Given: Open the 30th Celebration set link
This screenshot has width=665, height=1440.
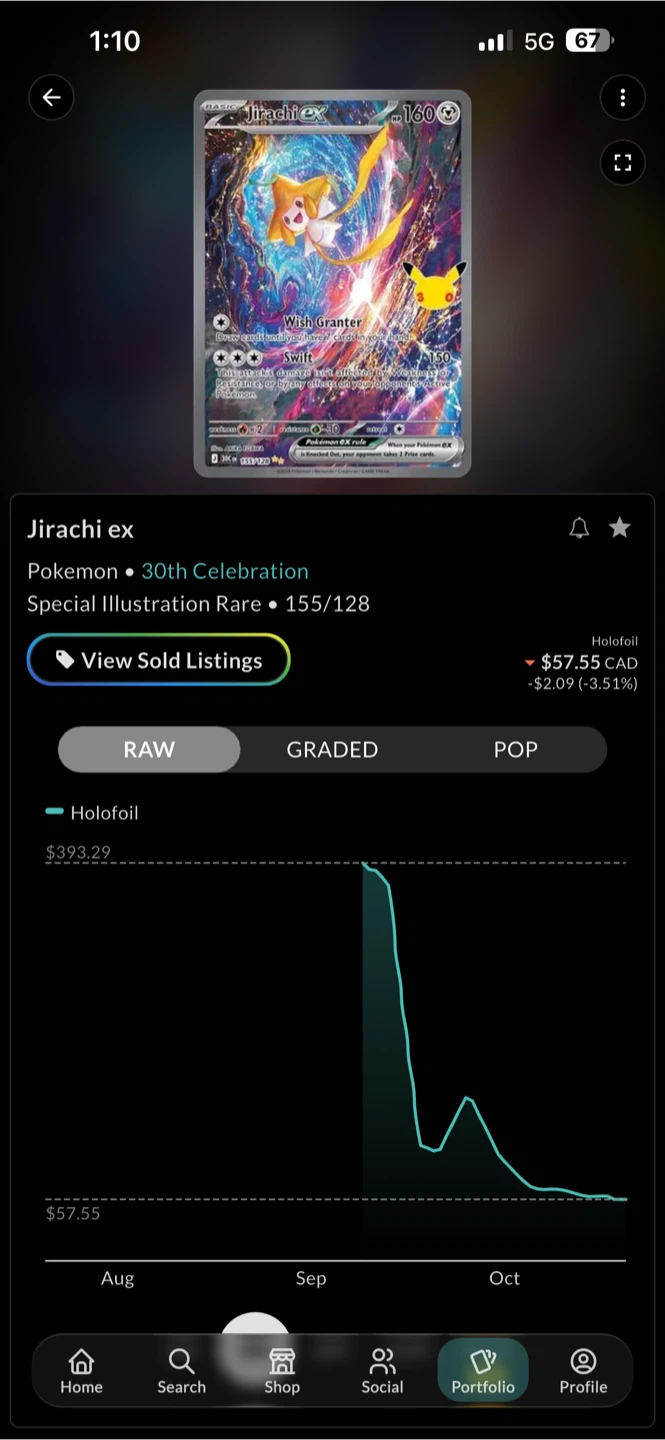Looking at the screenshot, I should (x=225, y=571).
